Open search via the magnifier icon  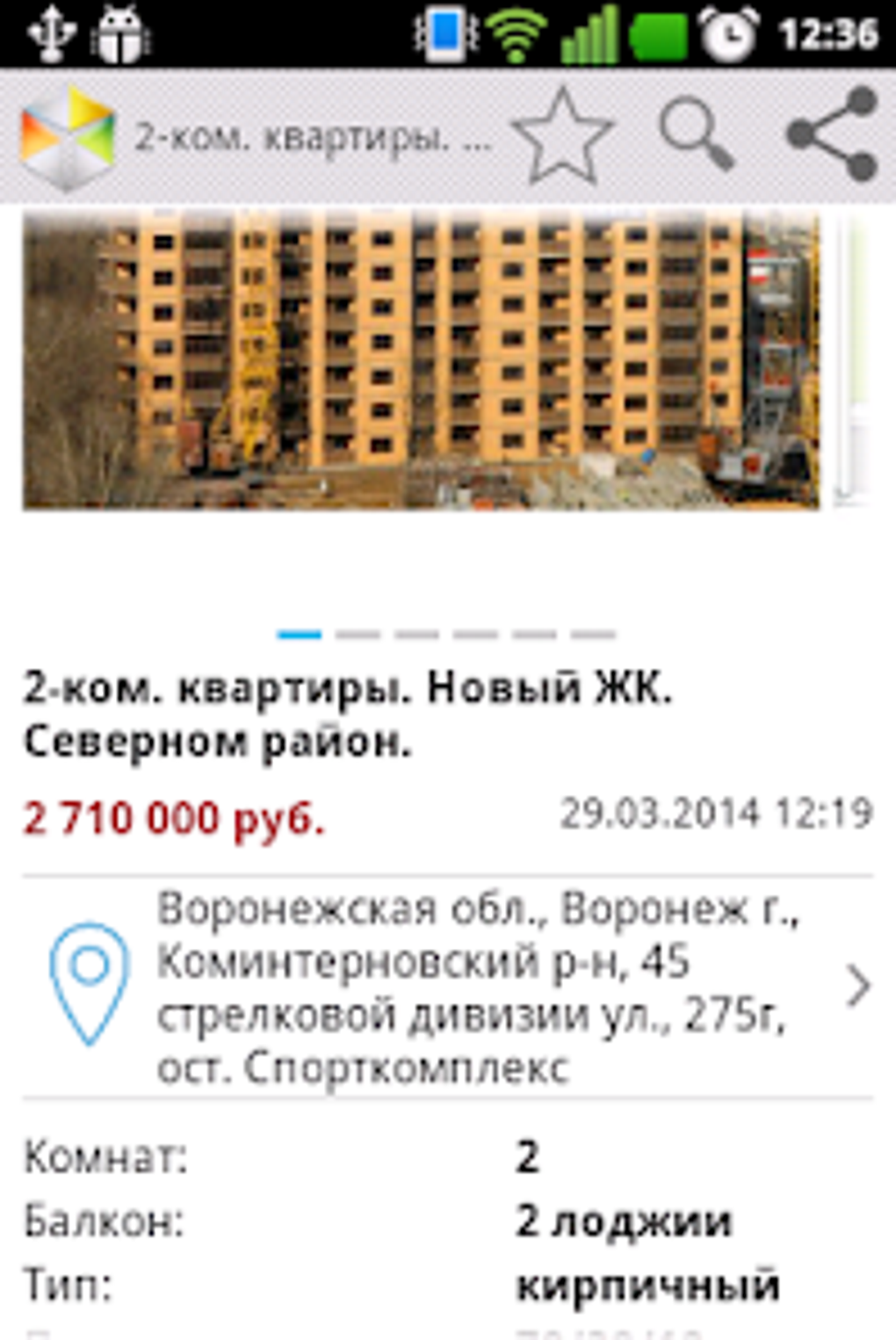(696, 134)
